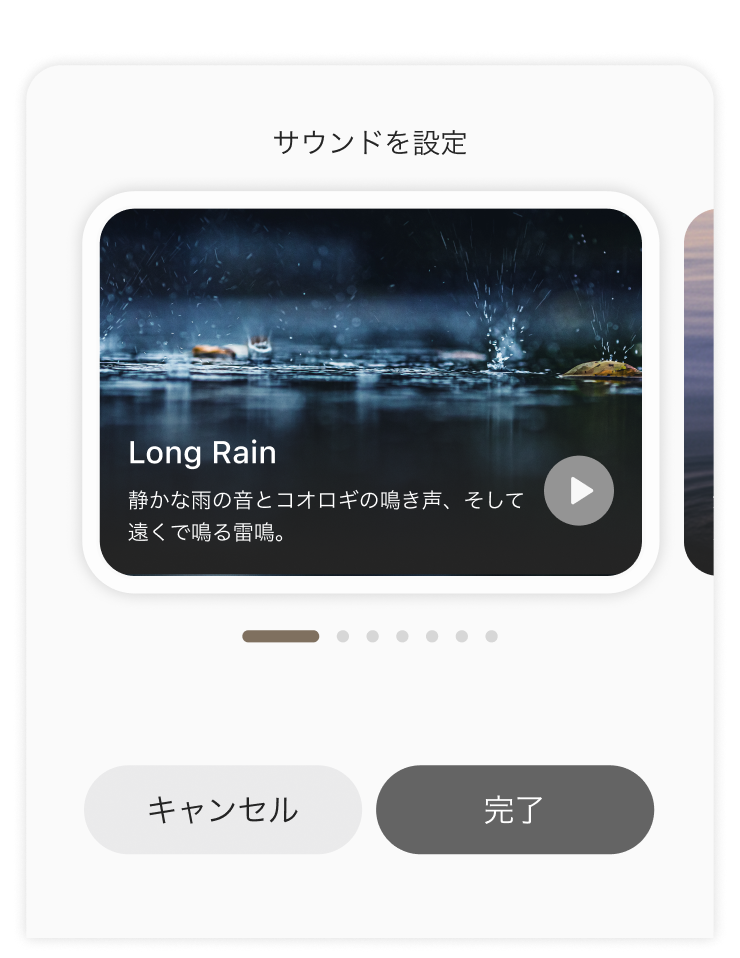
Task: Play the Long Rain sound preview
Action: pyautogui.click(x=579, y=491)
